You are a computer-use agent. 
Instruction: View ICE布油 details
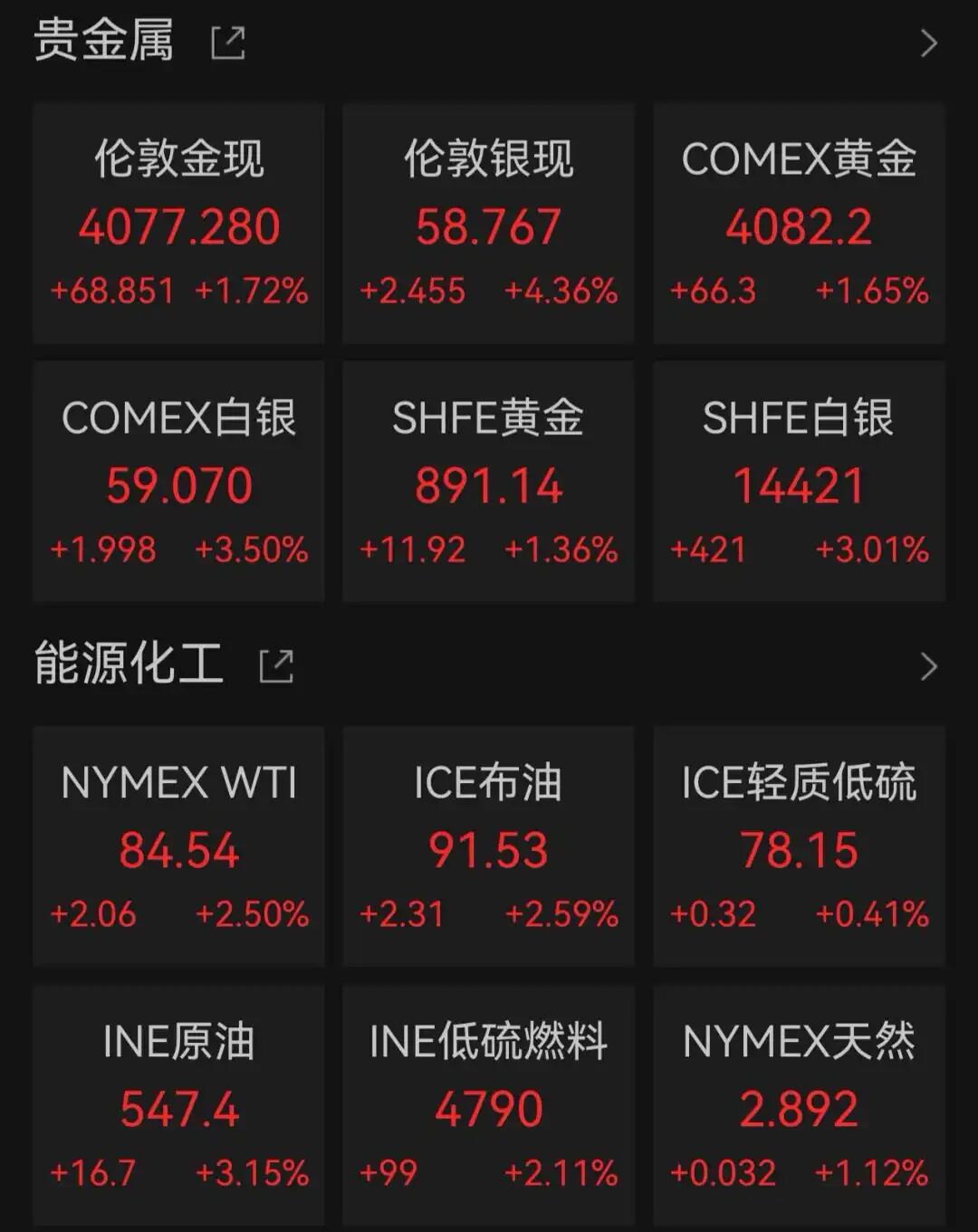click(488, 846)
